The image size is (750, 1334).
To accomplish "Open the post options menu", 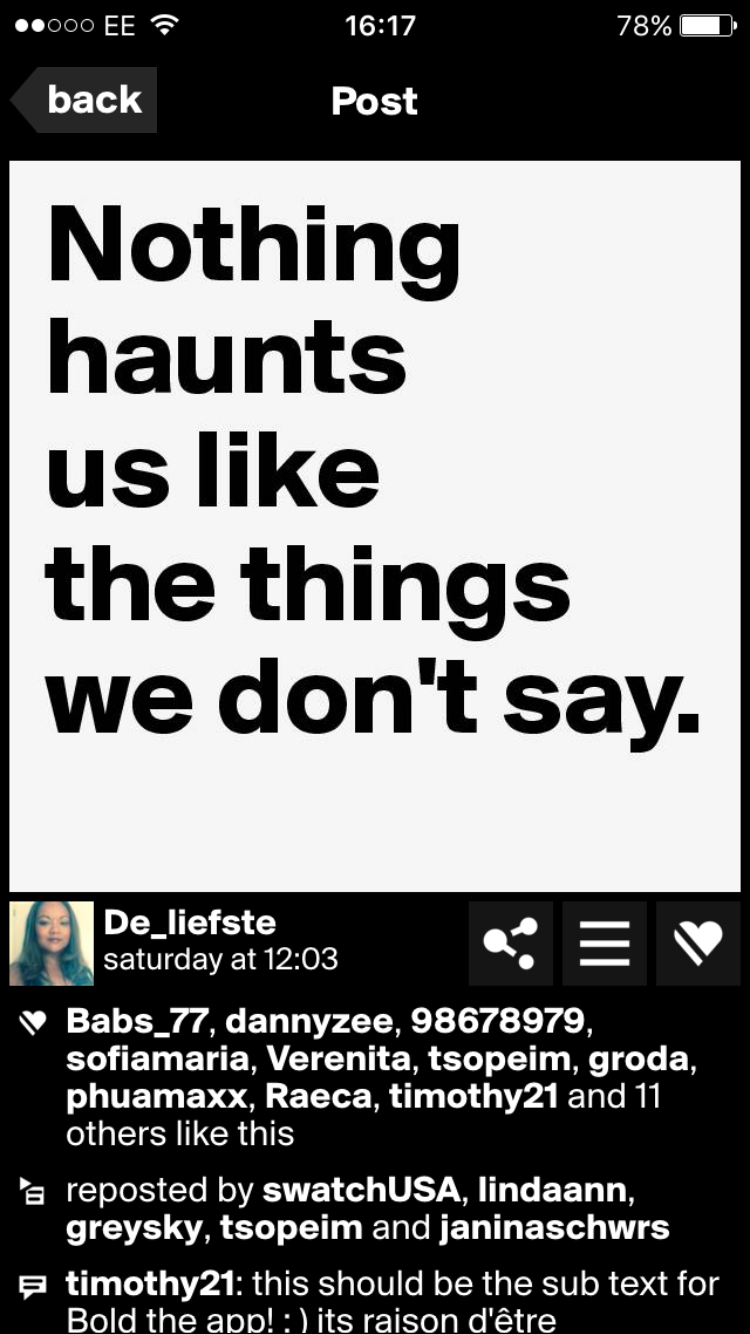I will click(x=604, y=943).
